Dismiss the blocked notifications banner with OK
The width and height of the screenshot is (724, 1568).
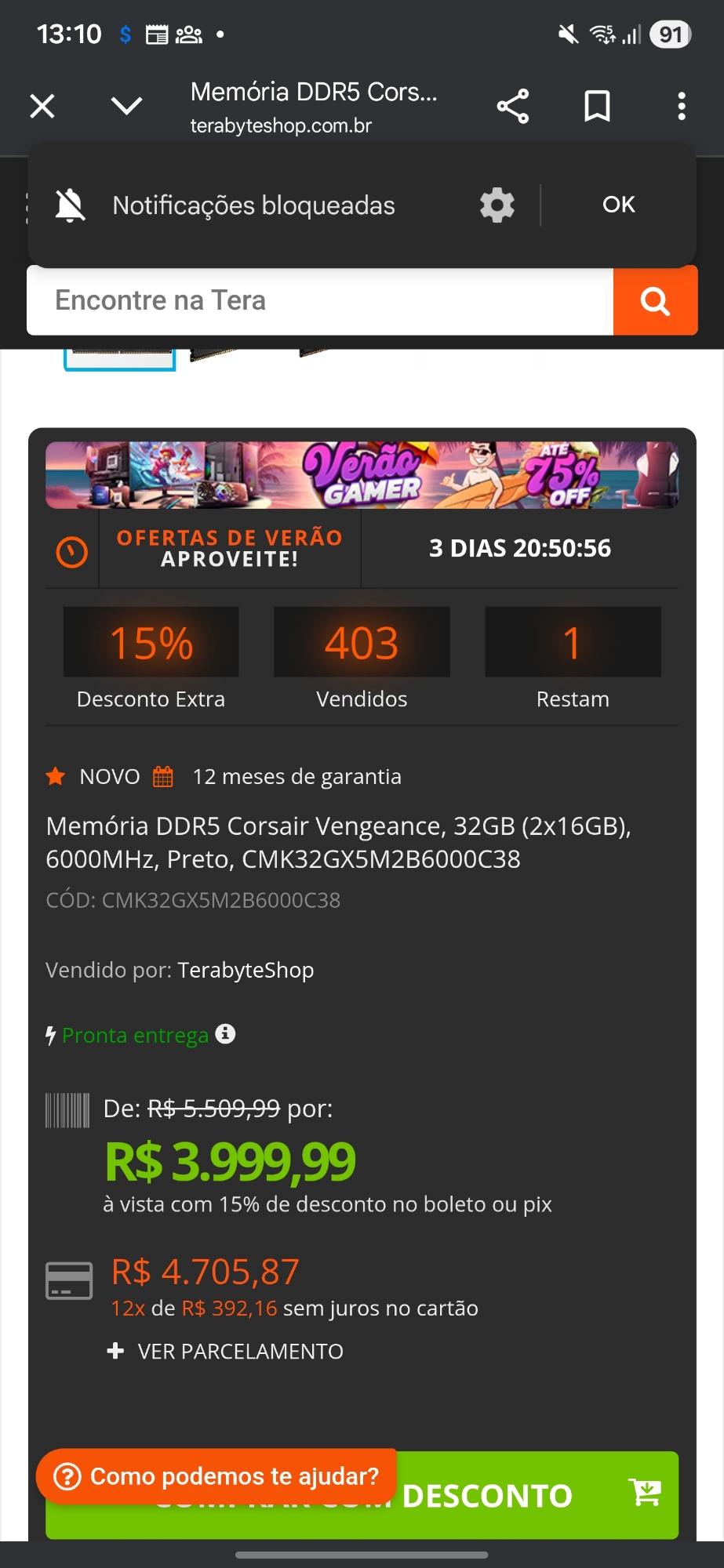618,205
